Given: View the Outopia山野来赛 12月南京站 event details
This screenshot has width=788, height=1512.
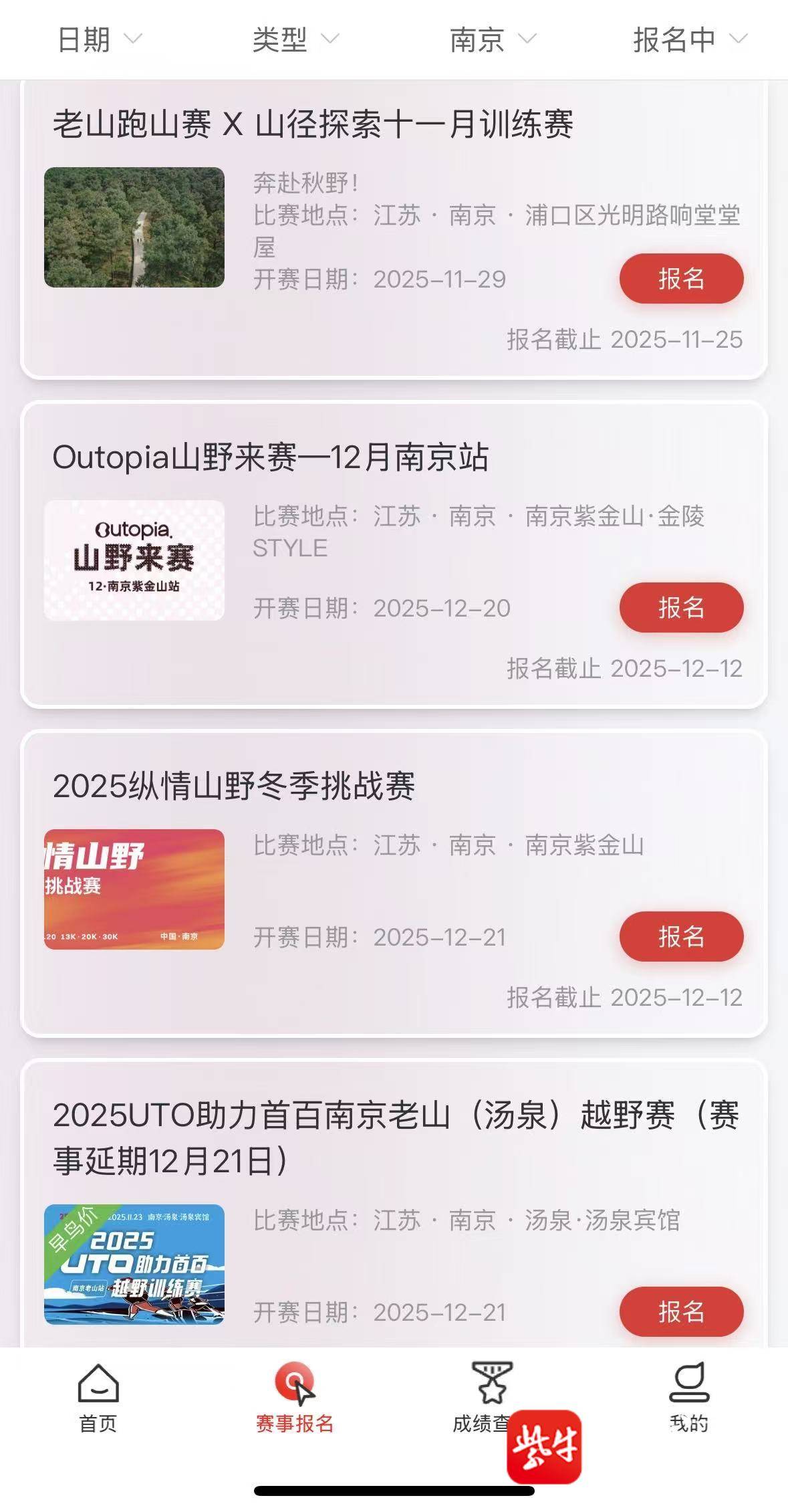Looking at the screenshot, I should tap(271, 457).
